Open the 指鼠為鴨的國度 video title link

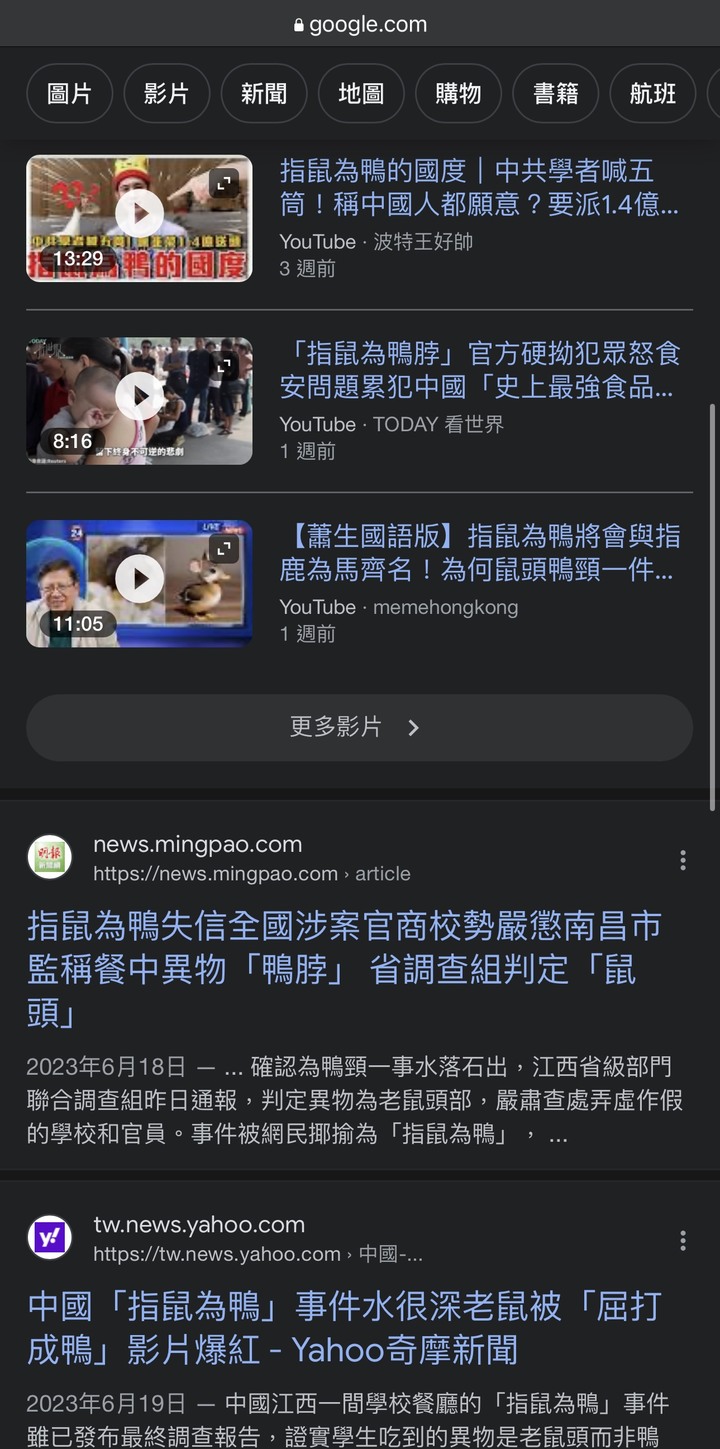click(479, 187)
